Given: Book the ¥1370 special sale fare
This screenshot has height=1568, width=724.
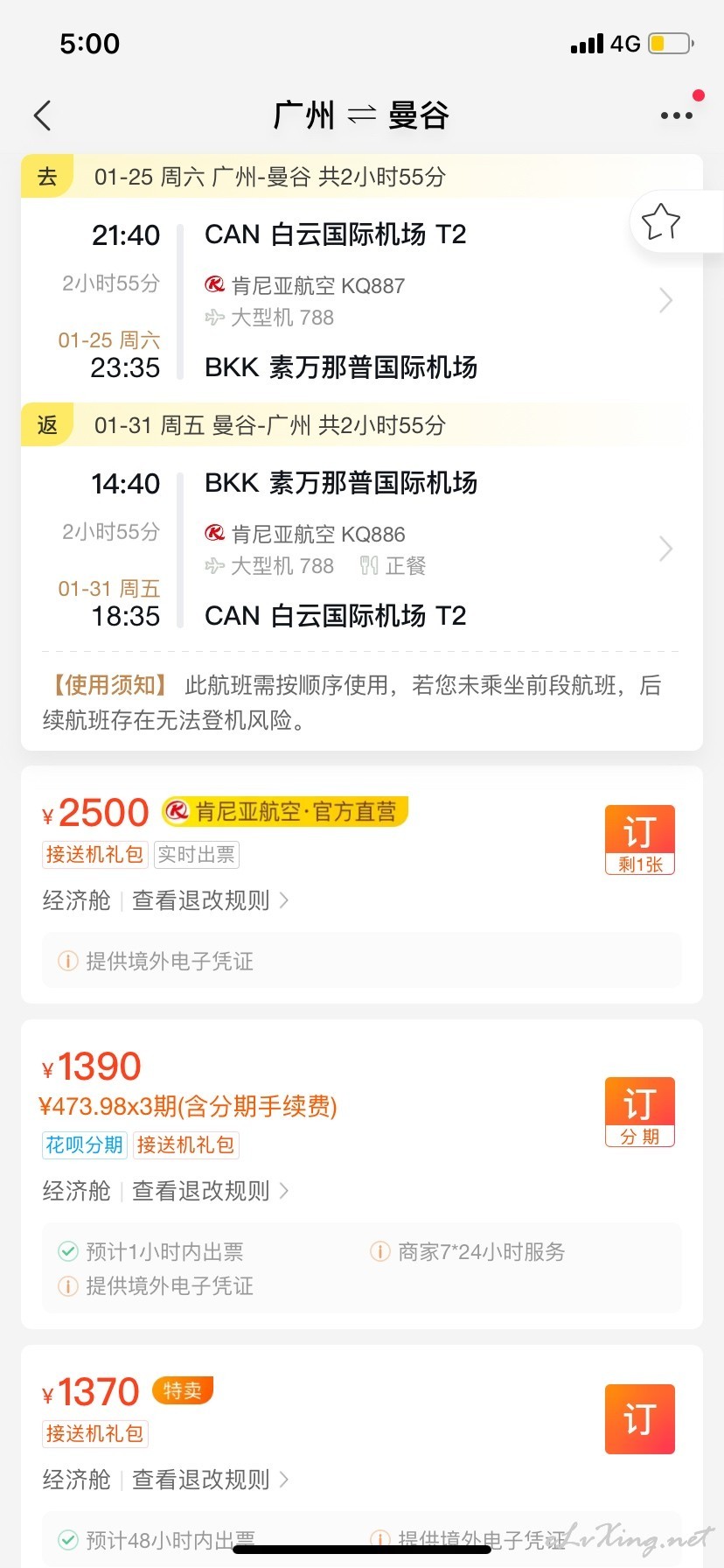Looking at the screenshot, I should (x=640, y=1419).
